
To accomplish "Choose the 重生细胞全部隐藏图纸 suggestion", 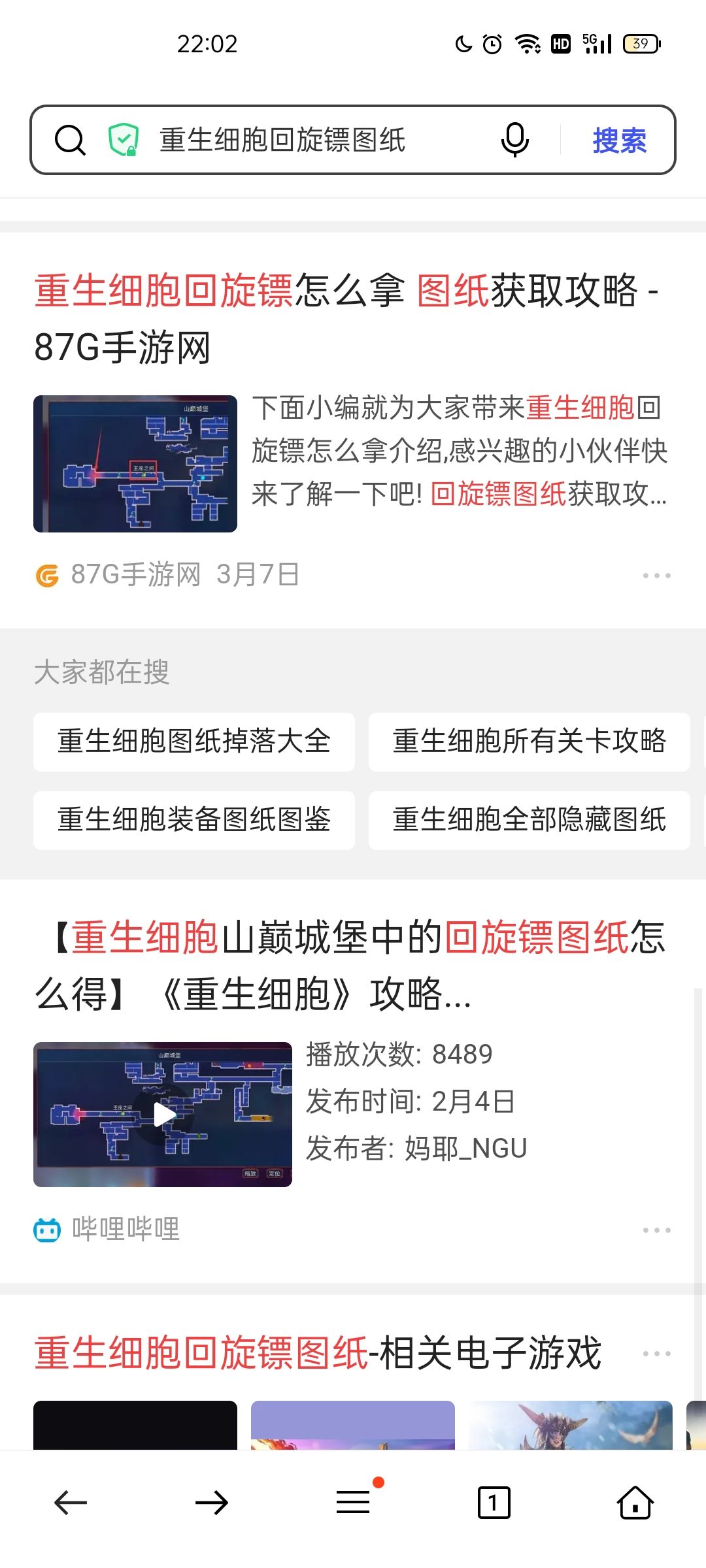I will (x=529, y=820).
